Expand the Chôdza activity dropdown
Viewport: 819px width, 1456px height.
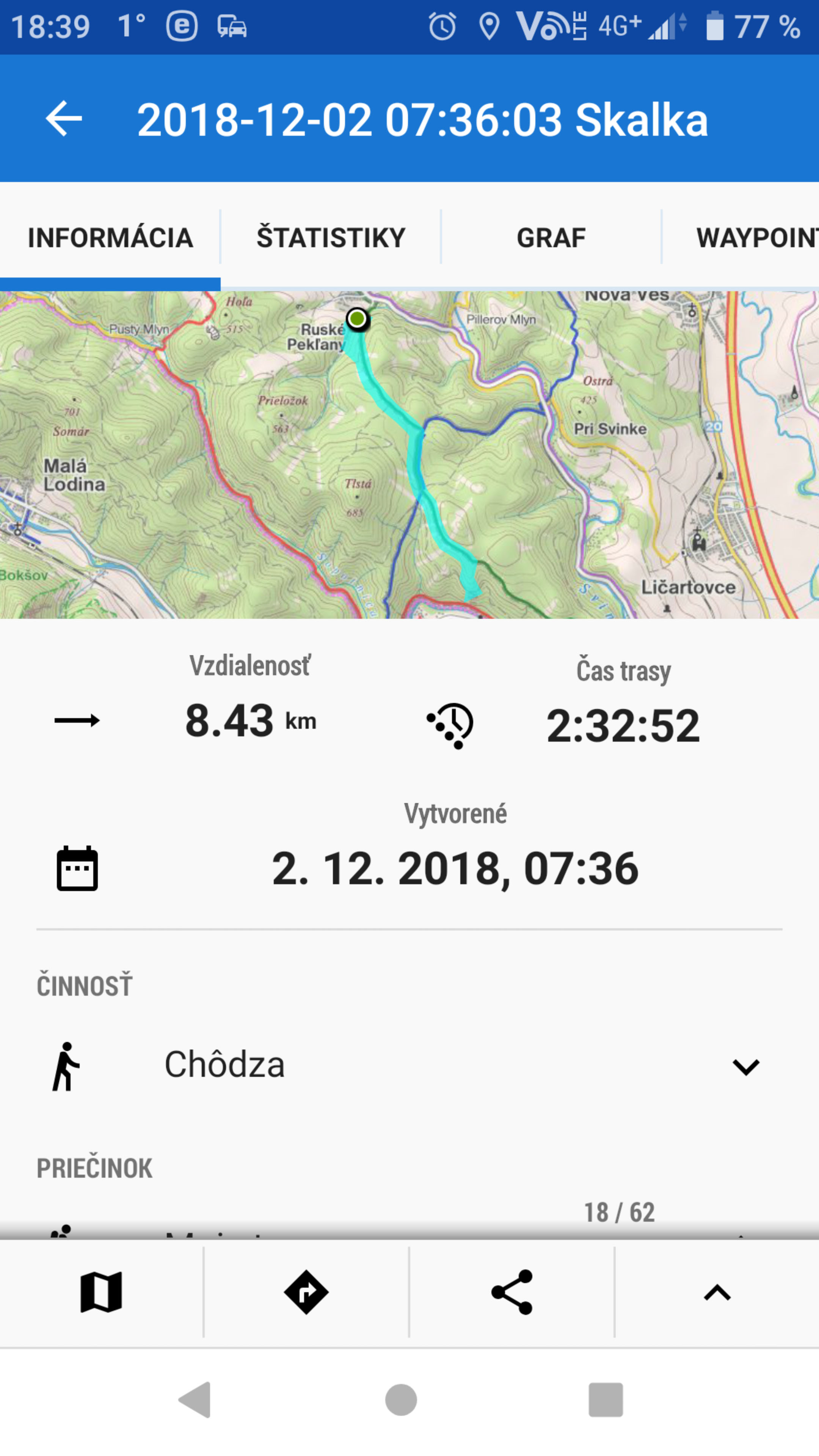(x=409, y=1065)
